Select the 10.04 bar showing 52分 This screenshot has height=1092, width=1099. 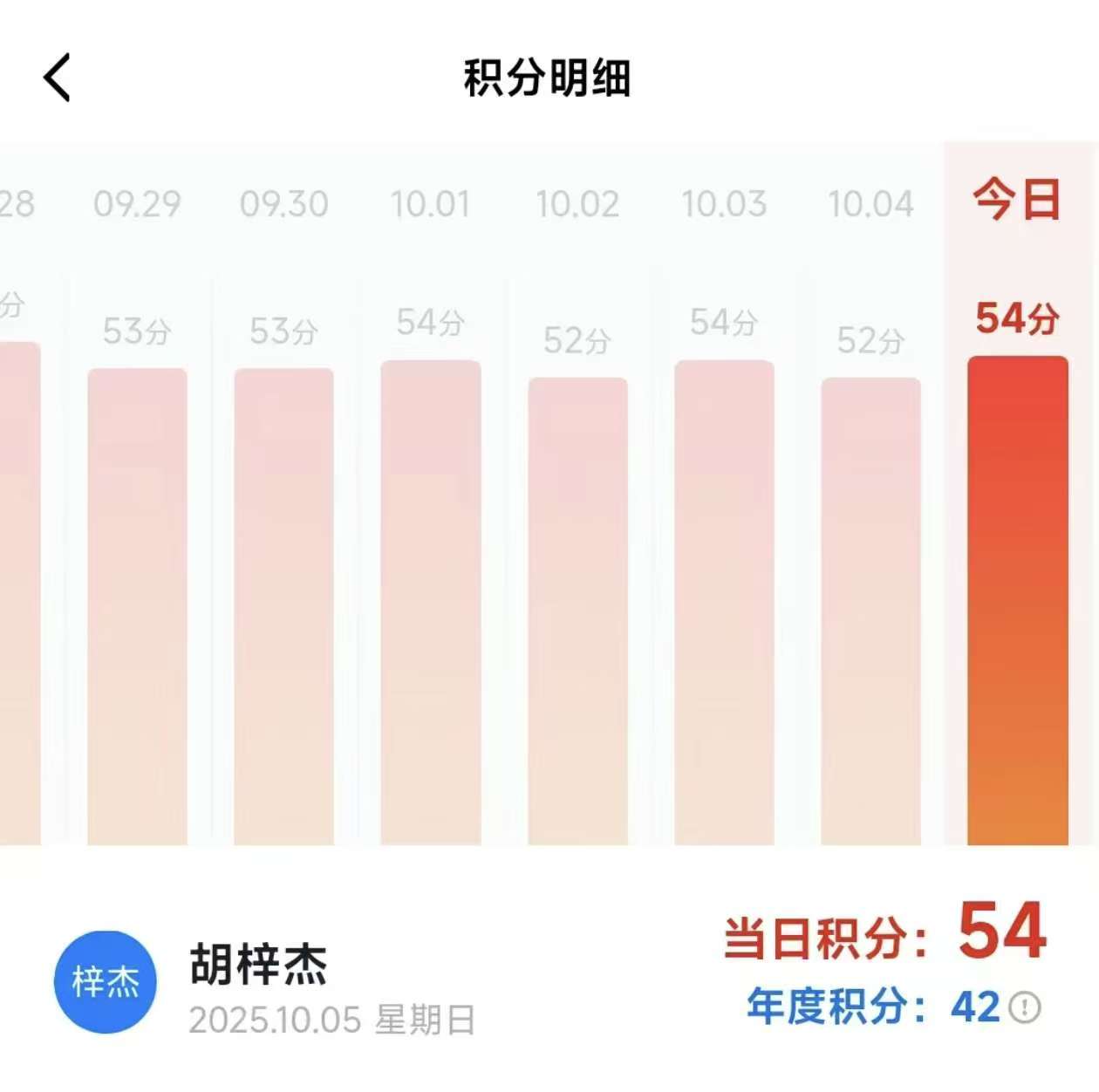click(870, 611)
